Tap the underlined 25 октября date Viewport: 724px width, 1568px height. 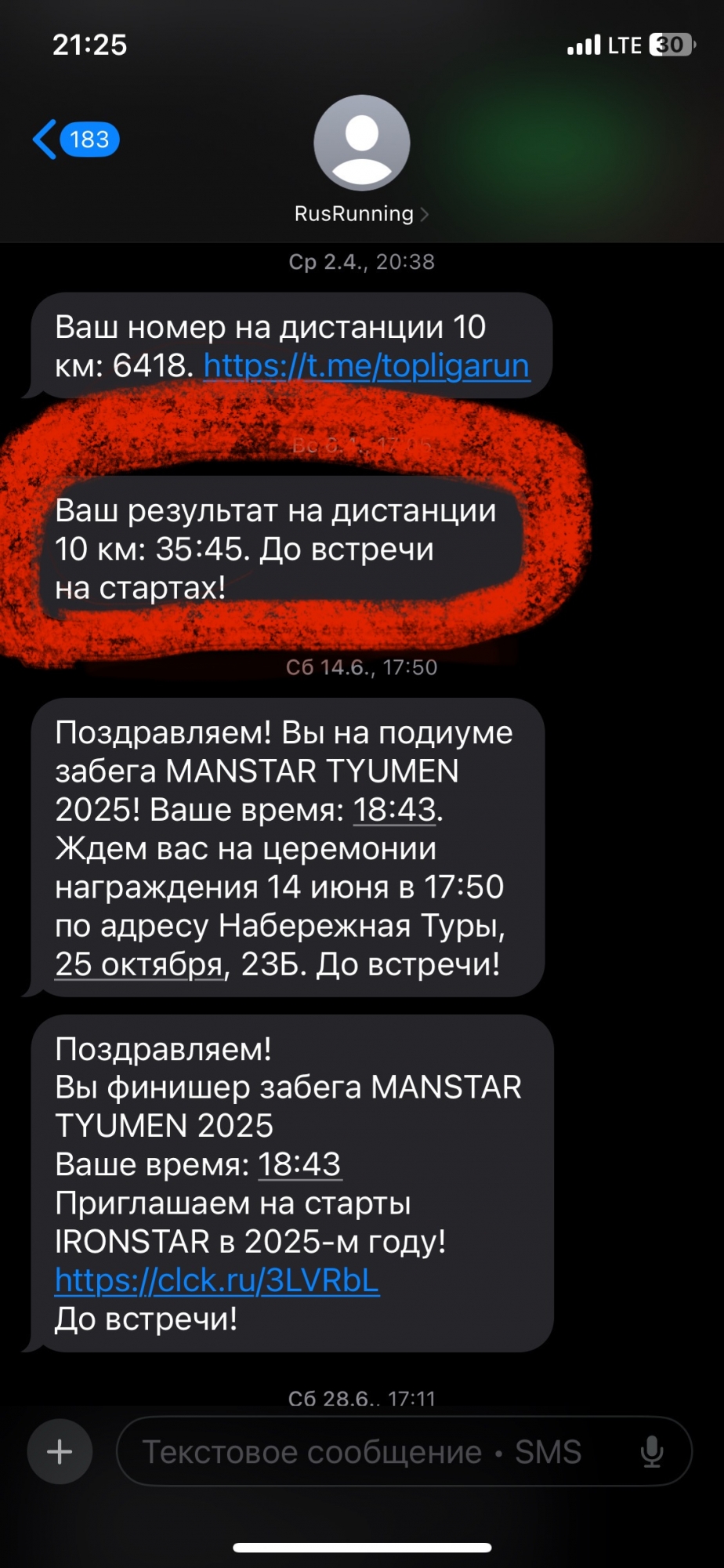point(139,964)
